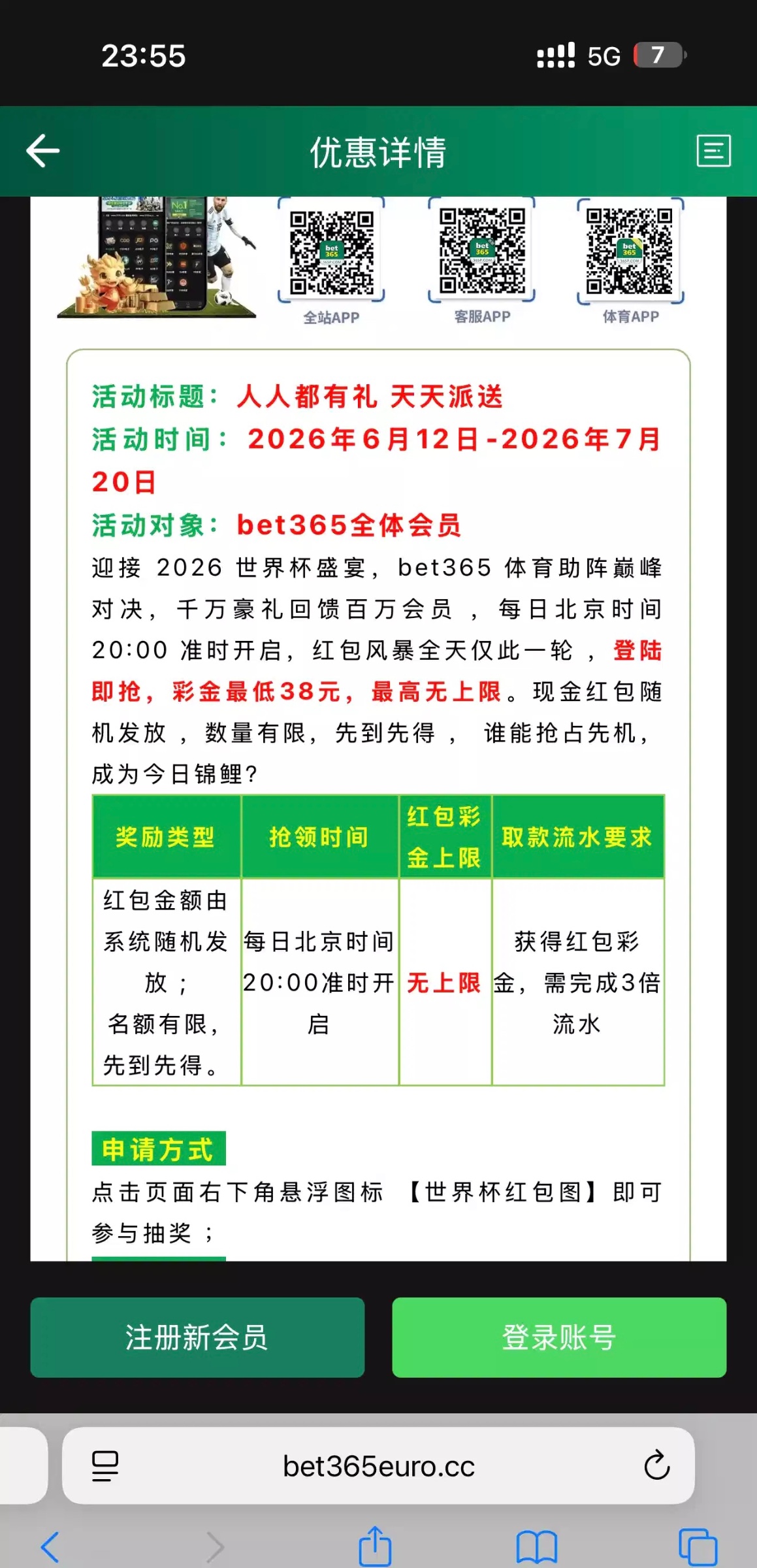This screenshot has height=1568, width=757.
Task: Reload the page
Action: pyautogui.click(x=656, y=1465)
